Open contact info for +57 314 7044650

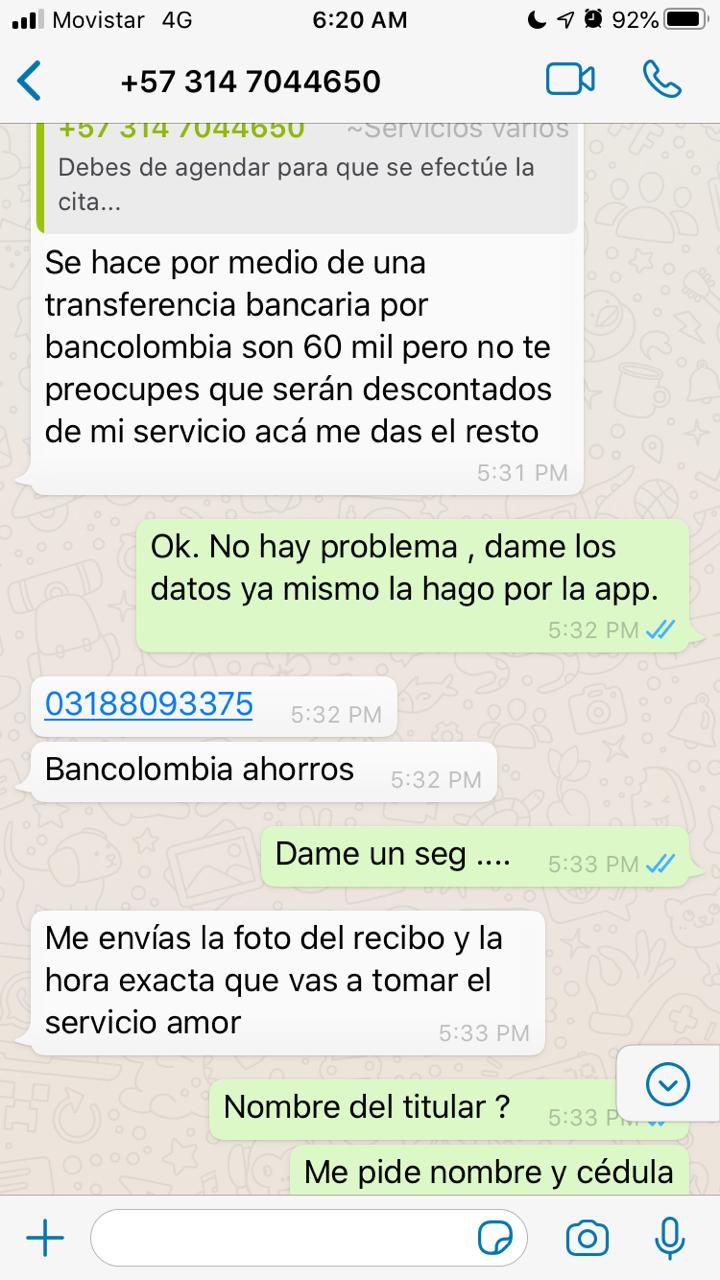pos(250,81)
